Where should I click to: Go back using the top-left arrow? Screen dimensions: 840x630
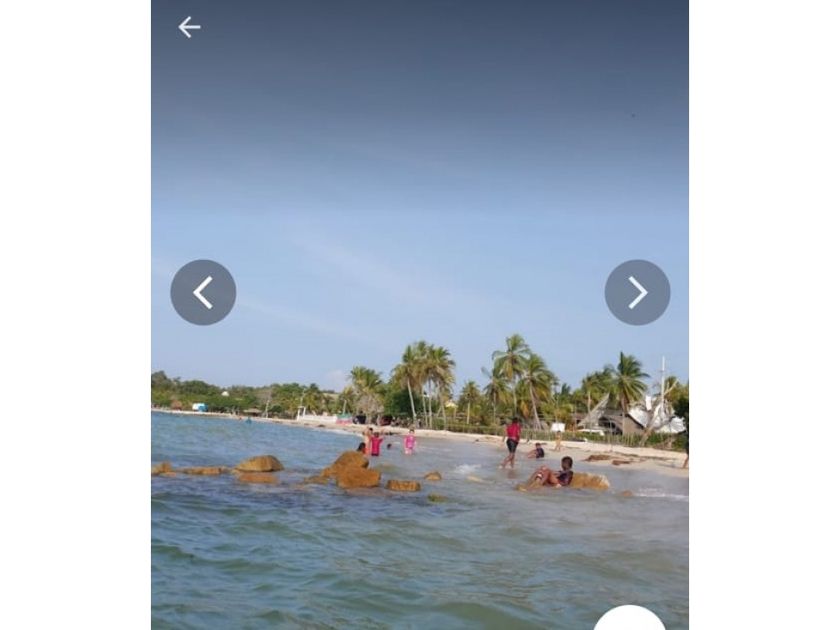189,27
